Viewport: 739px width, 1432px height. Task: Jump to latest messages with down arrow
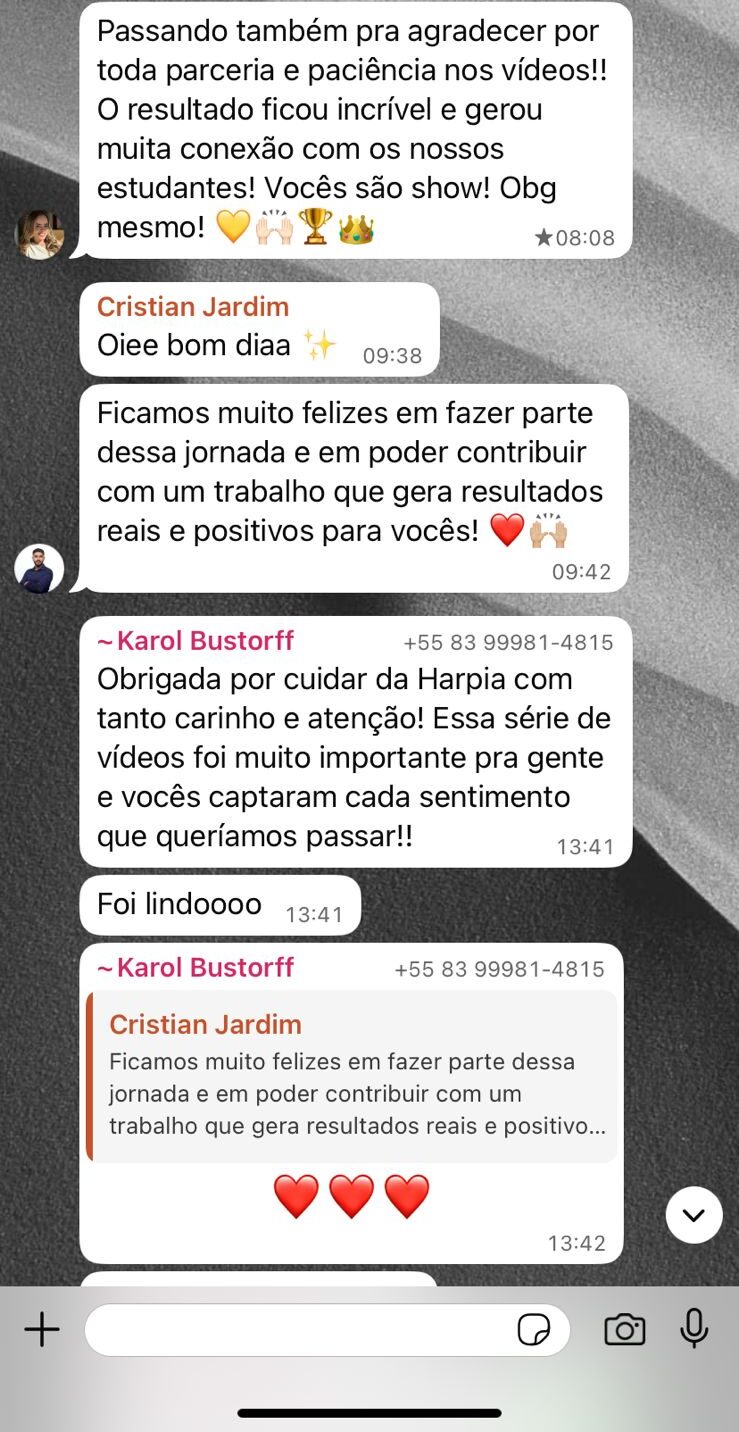click(x=694, y=1215)
